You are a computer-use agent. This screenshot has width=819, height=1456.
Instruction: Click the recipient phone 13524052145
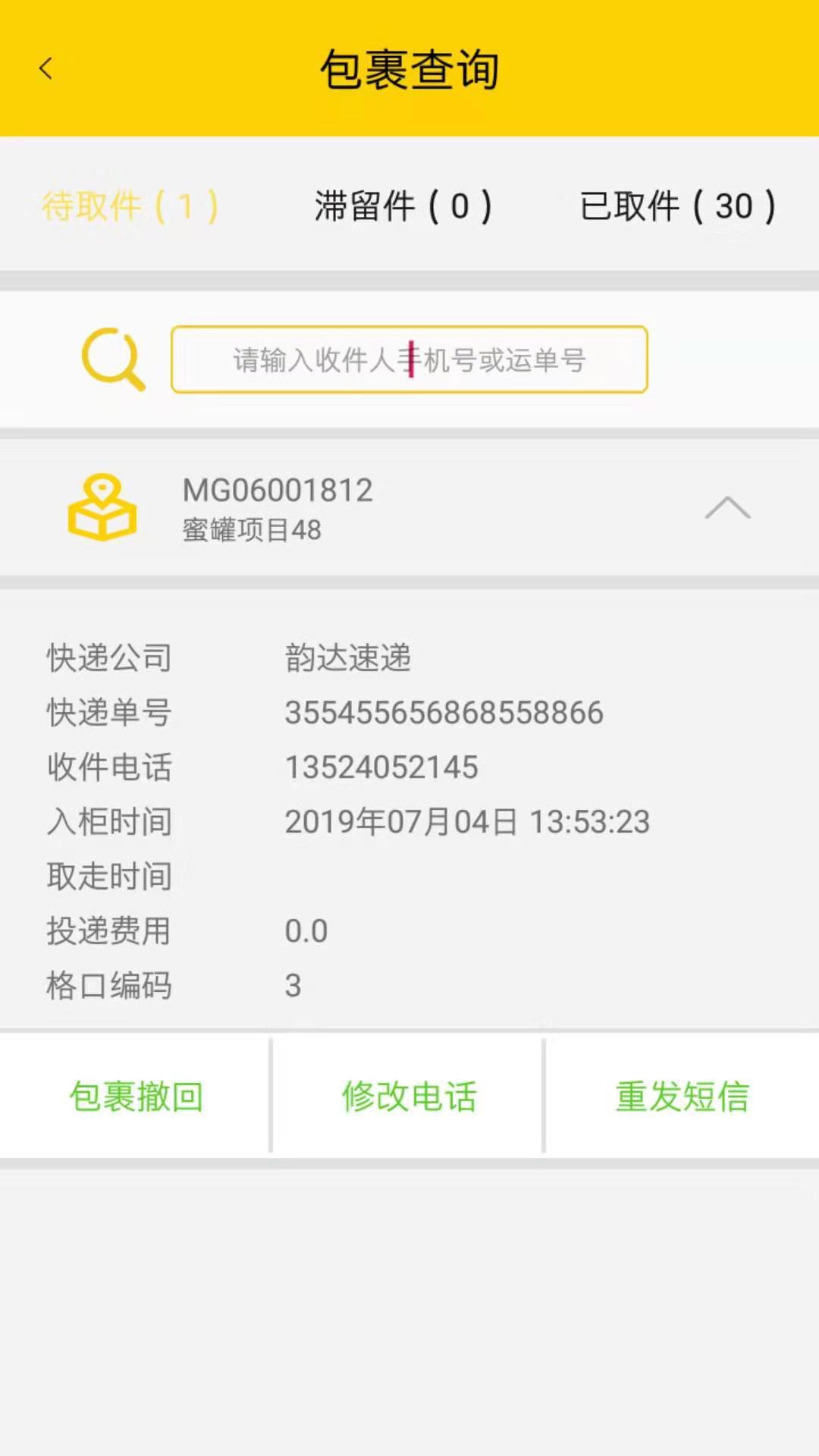point(381,767)
